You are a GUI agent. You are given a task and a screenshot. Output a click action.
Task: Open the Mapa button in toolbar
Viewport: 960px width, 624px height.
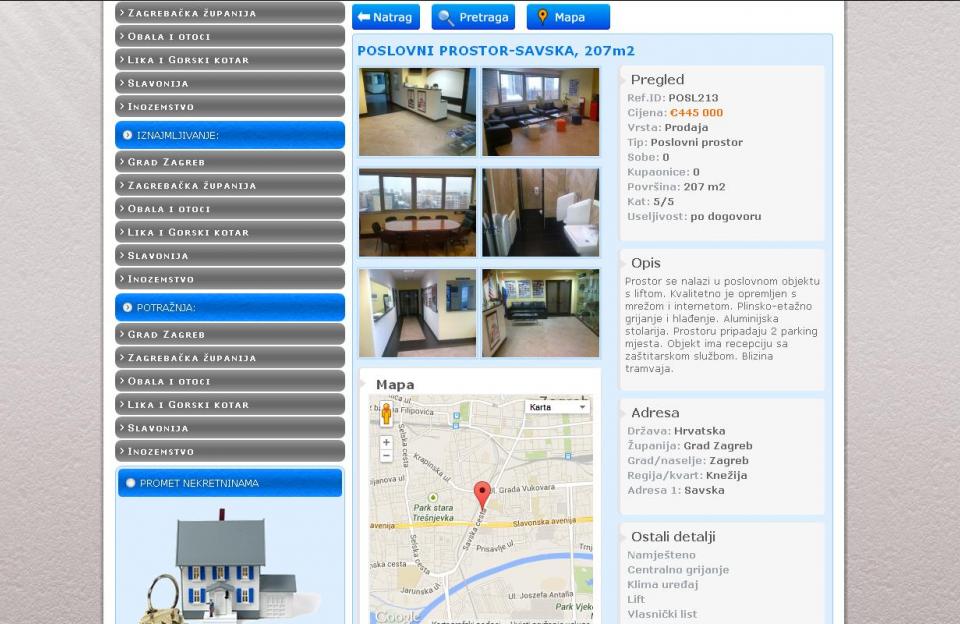[x=568, y=17]
